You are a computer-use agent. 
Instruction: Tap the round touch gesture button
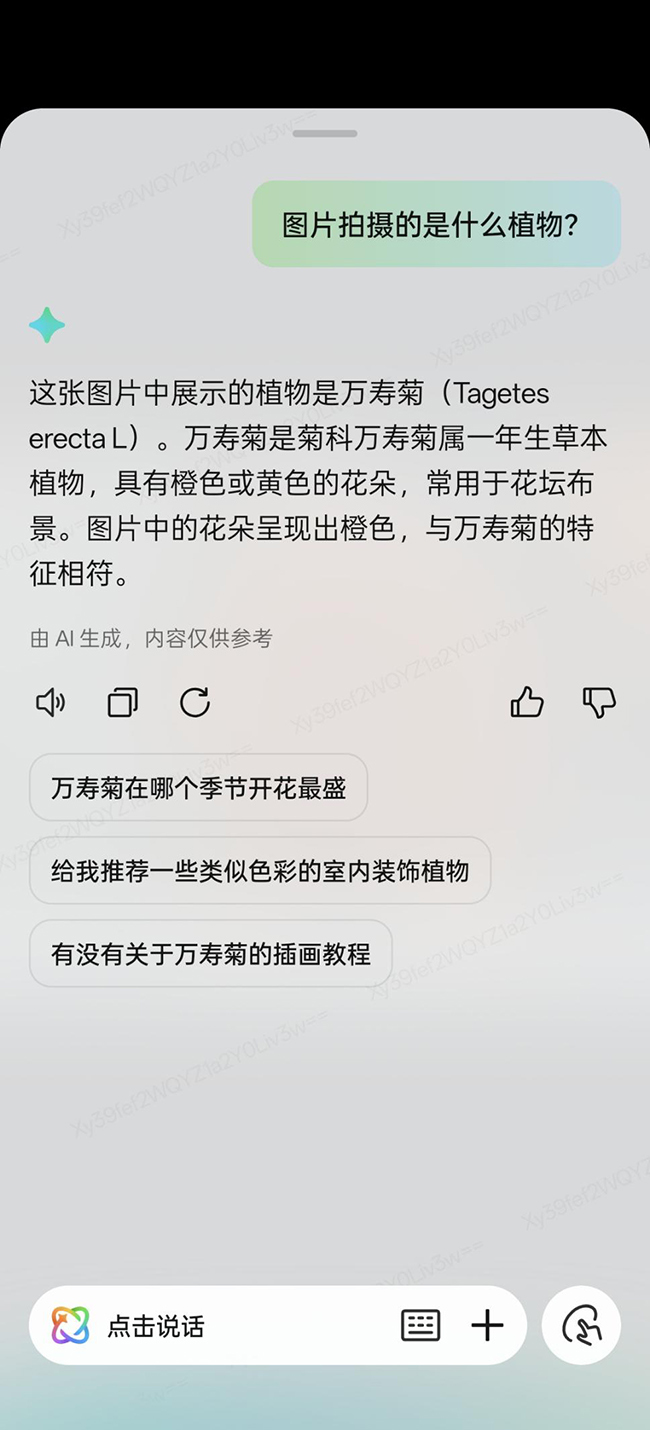pos(581,1326)
